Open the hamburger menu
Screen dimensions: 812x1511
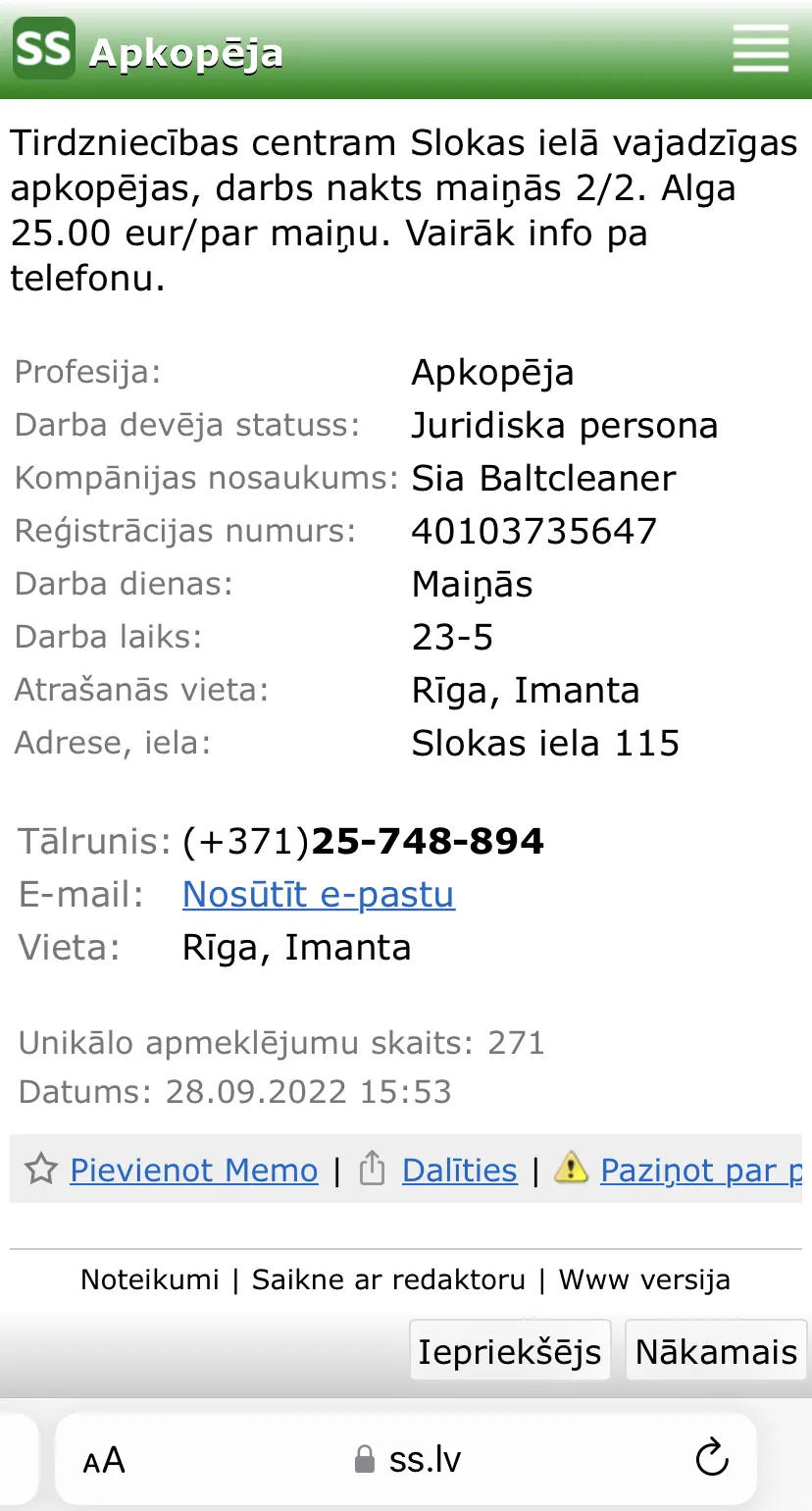pos(760,48)
